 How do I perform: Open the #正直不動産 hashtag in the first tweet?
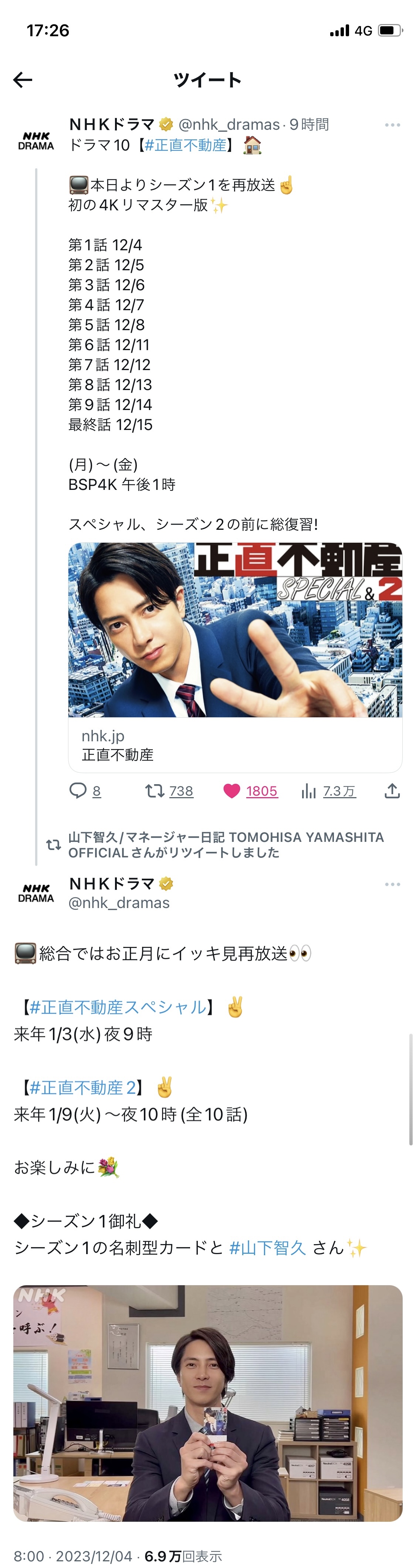[185, 145]
